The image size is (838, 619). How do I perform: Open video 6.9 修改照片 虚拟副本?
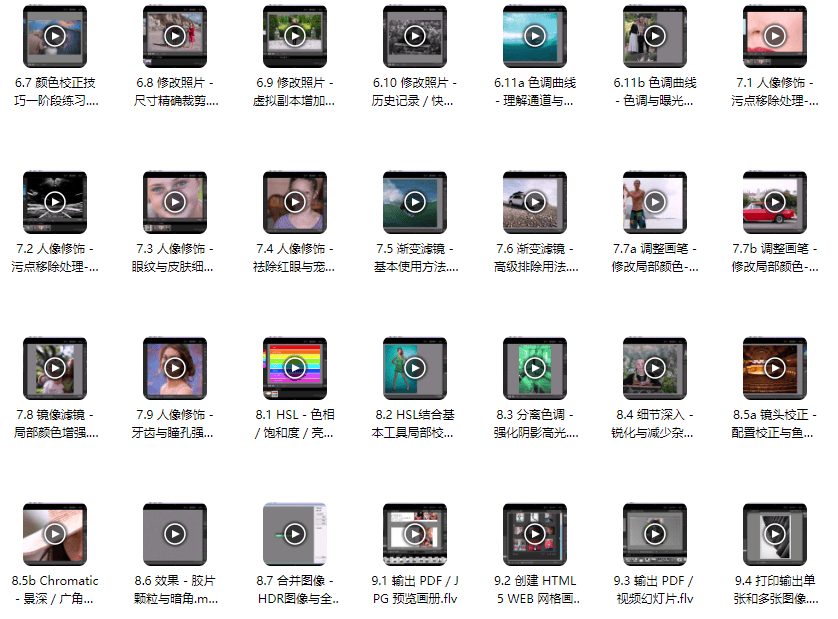[295, 36]
